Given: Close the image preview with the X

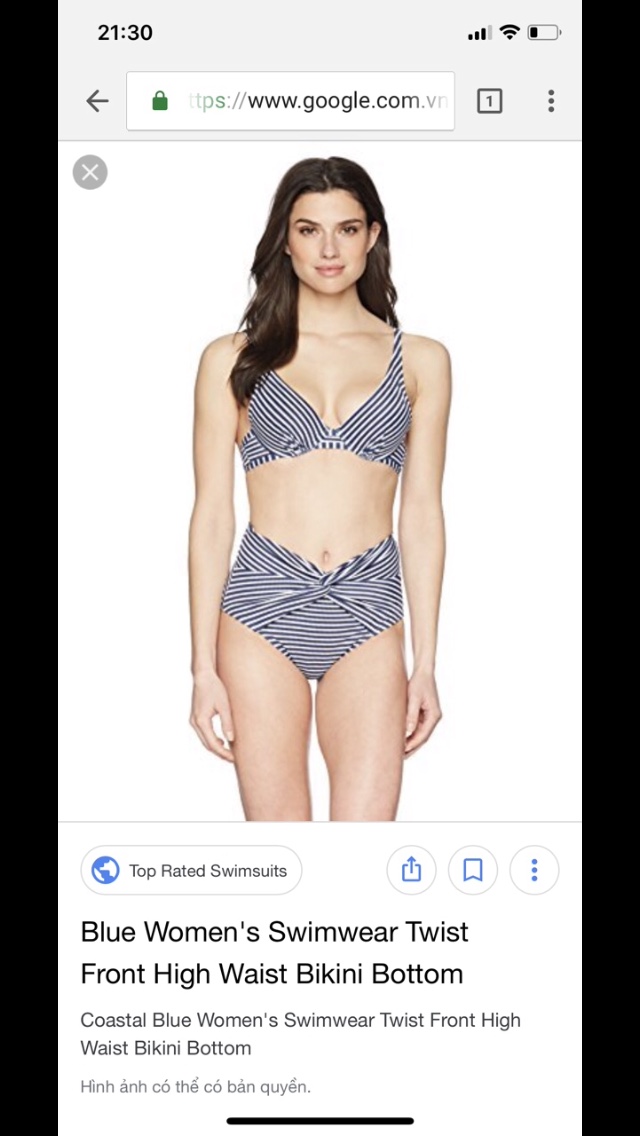Looking at the screenshot, I should point(90,172).
